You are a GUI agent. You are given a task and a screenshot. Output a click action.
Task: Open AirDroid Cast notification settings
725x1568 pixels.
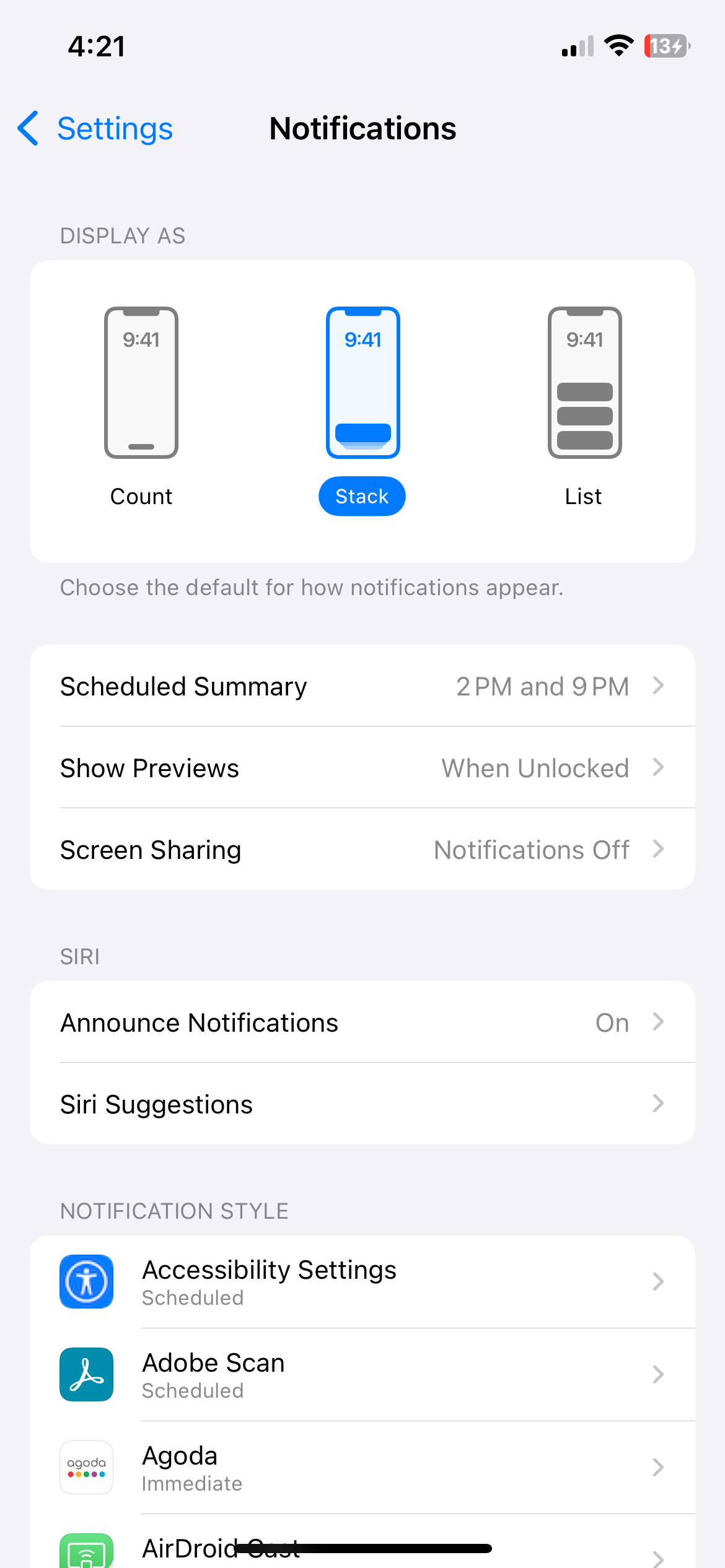[362, 1551]
